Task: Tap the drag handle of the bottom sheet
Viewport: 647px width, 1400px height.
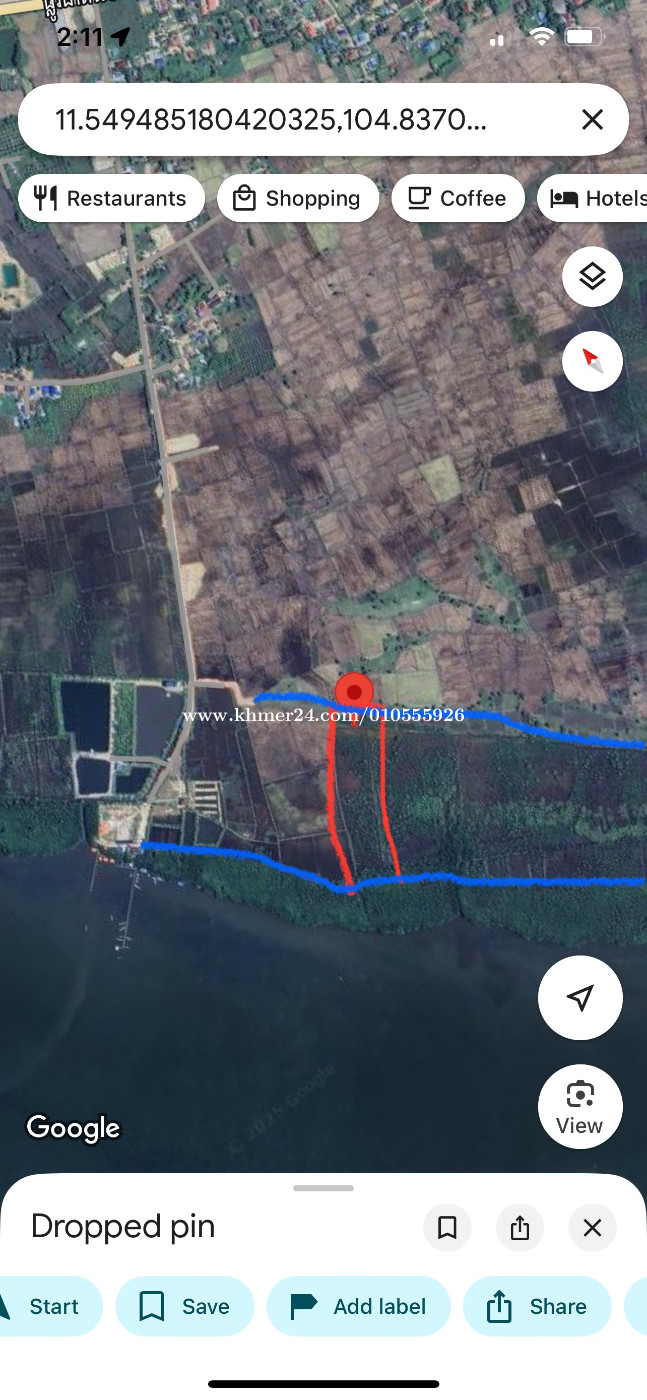Action: 323,1188
